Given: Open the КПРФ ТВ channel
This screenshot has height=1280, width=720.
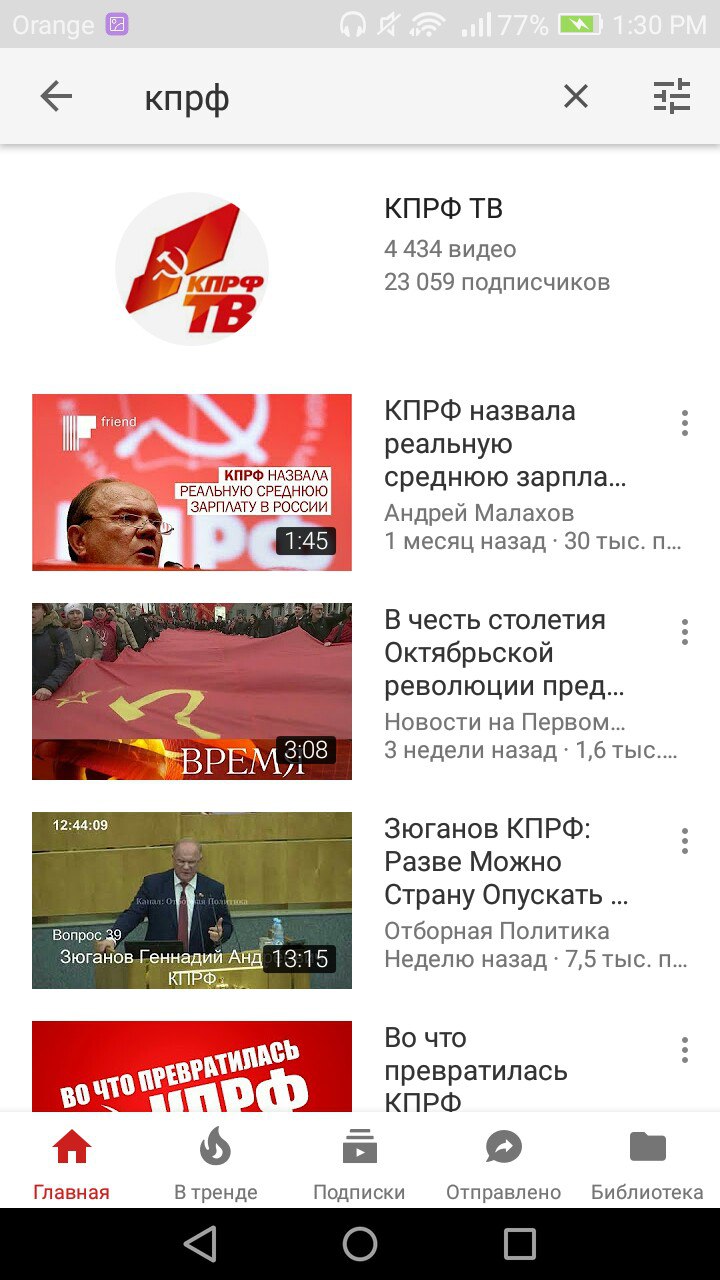Looking at the screenshot, I should coord(360,269).
